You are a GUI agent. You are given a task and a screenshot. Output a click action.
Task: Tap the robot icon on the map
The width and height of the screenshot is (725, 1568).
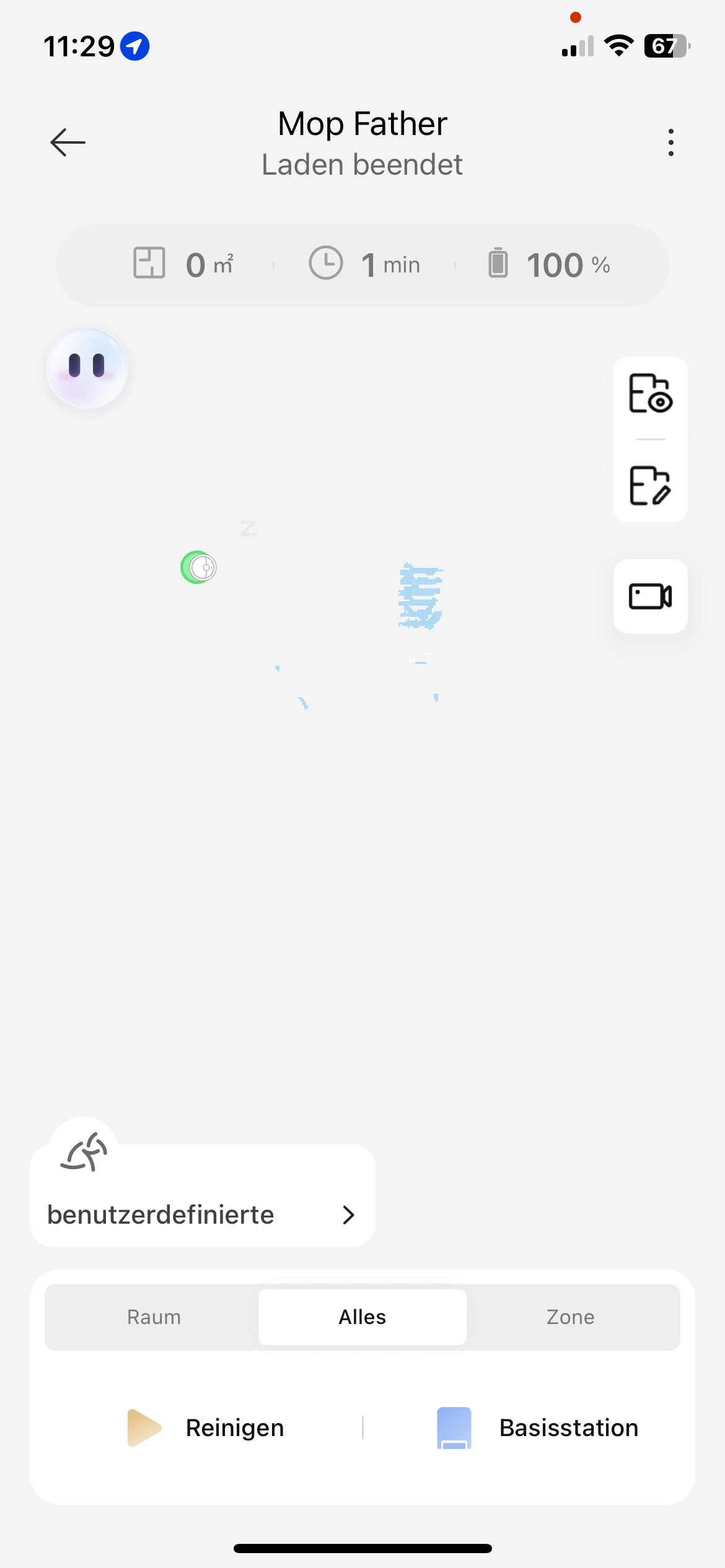200,567
